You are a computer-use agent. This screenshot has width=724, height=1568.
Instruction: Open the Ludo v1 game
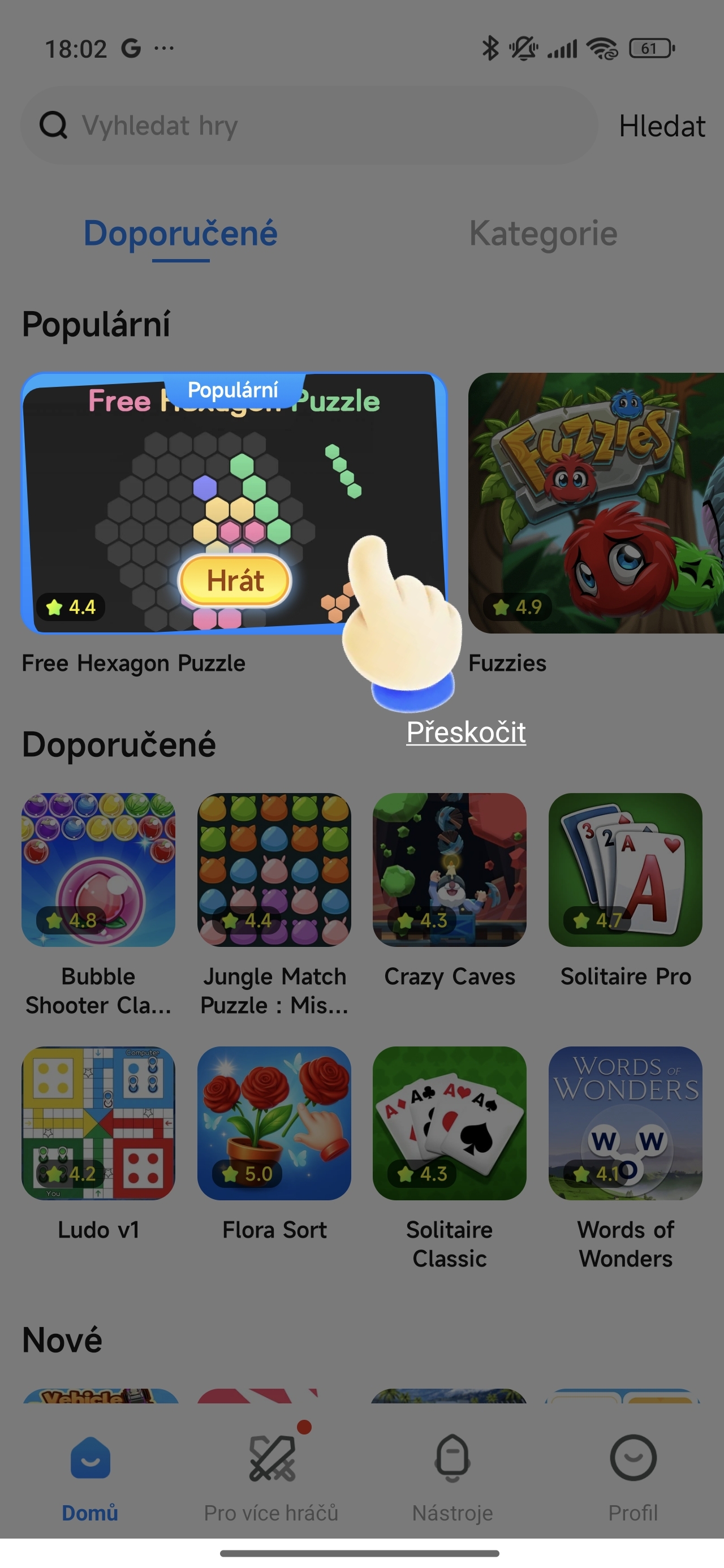click(98, 1123)
